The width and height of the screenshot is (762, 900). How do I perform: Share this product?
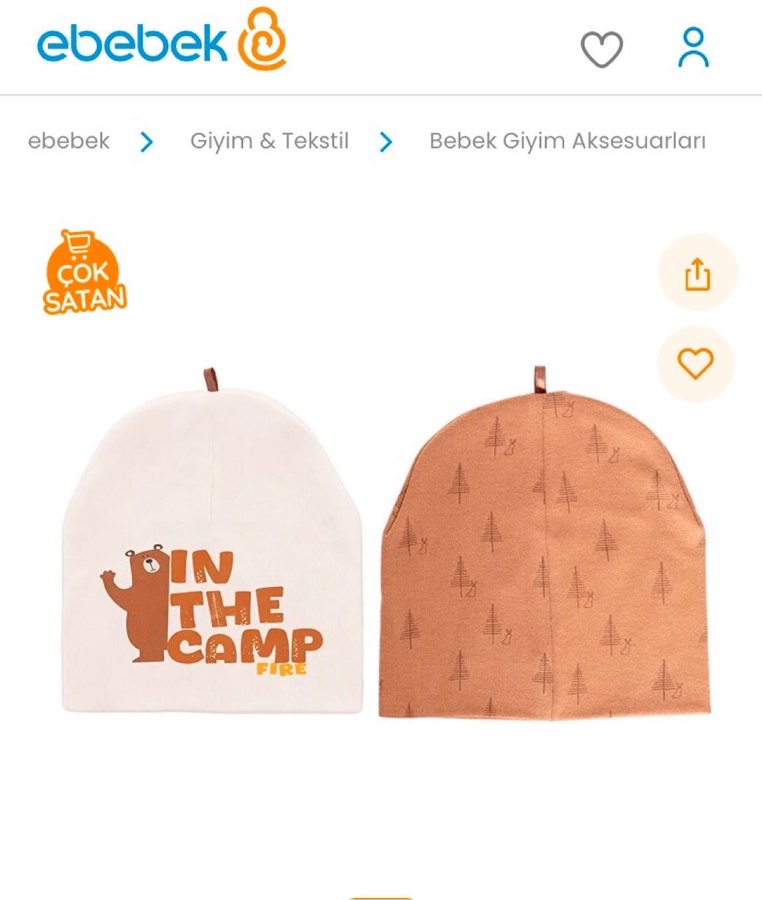697,273
